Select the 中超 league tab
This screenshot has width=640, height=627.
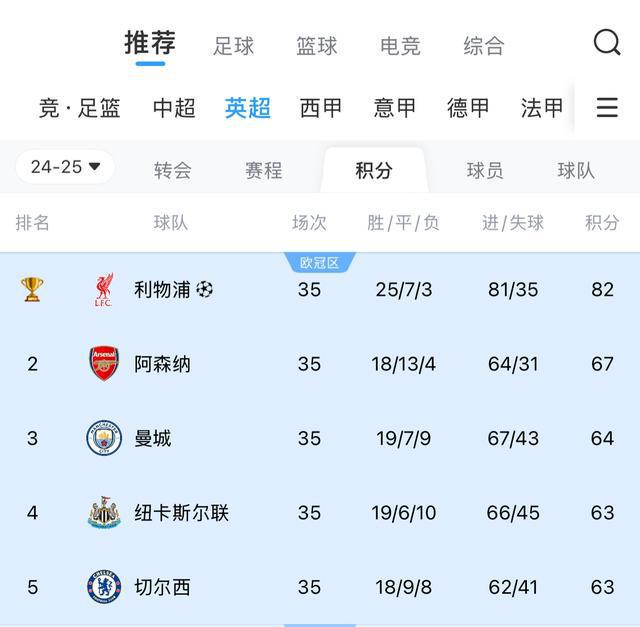click(174, 108)
